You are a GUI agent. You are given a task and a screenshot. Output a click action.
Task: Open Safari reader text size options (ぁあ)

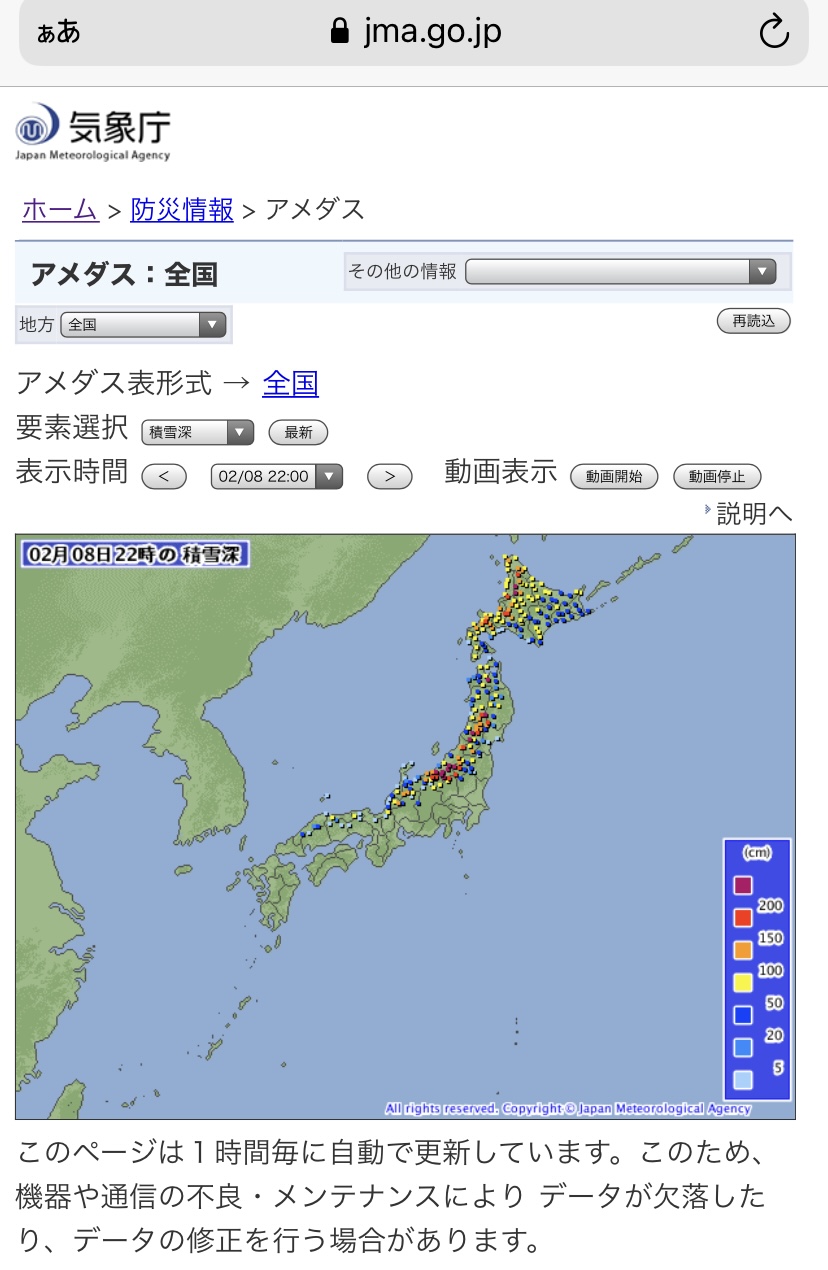tap(58, 33)
